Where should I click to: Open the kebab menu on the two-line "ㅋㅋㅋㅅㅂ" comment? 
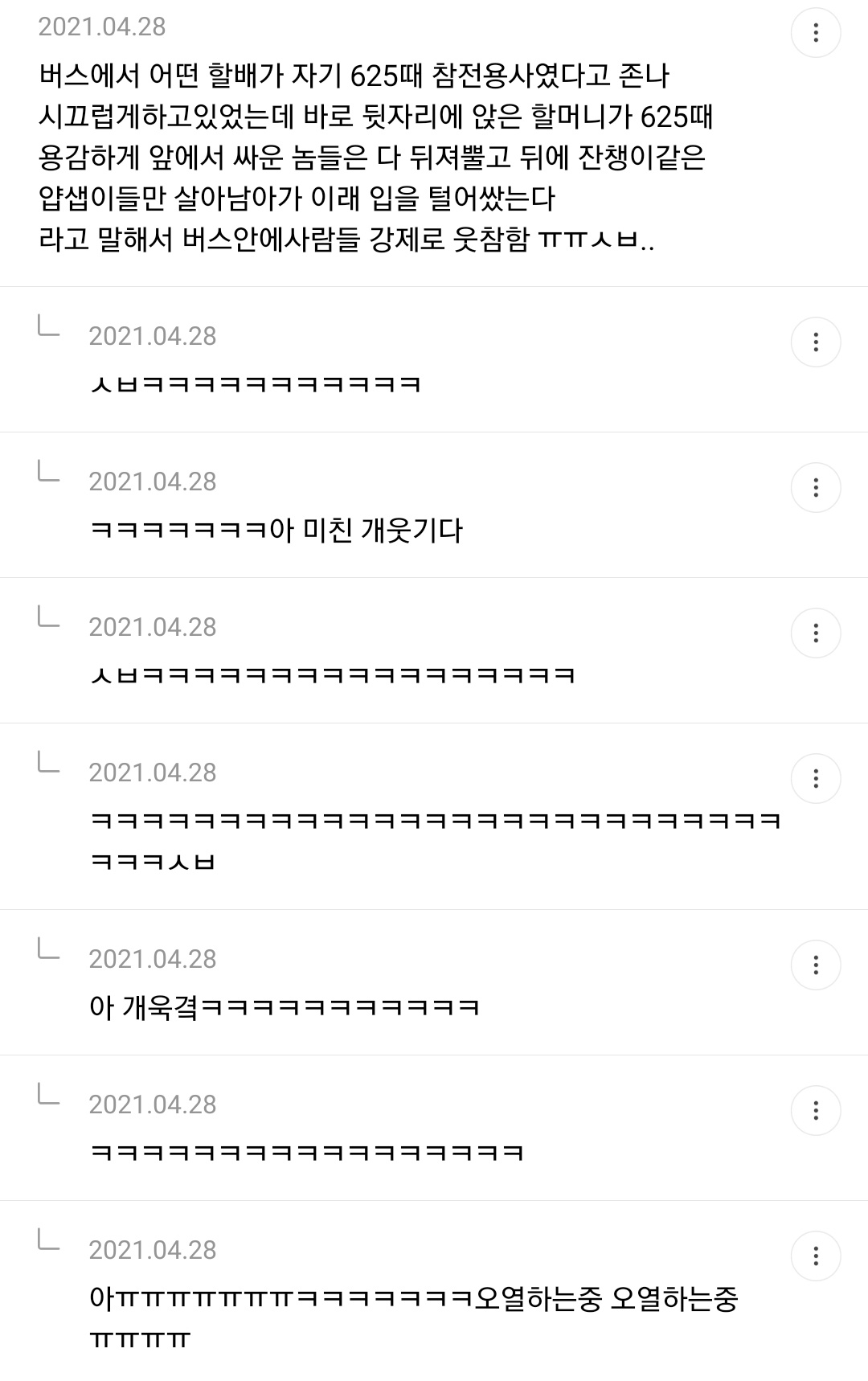pos(817,778)
